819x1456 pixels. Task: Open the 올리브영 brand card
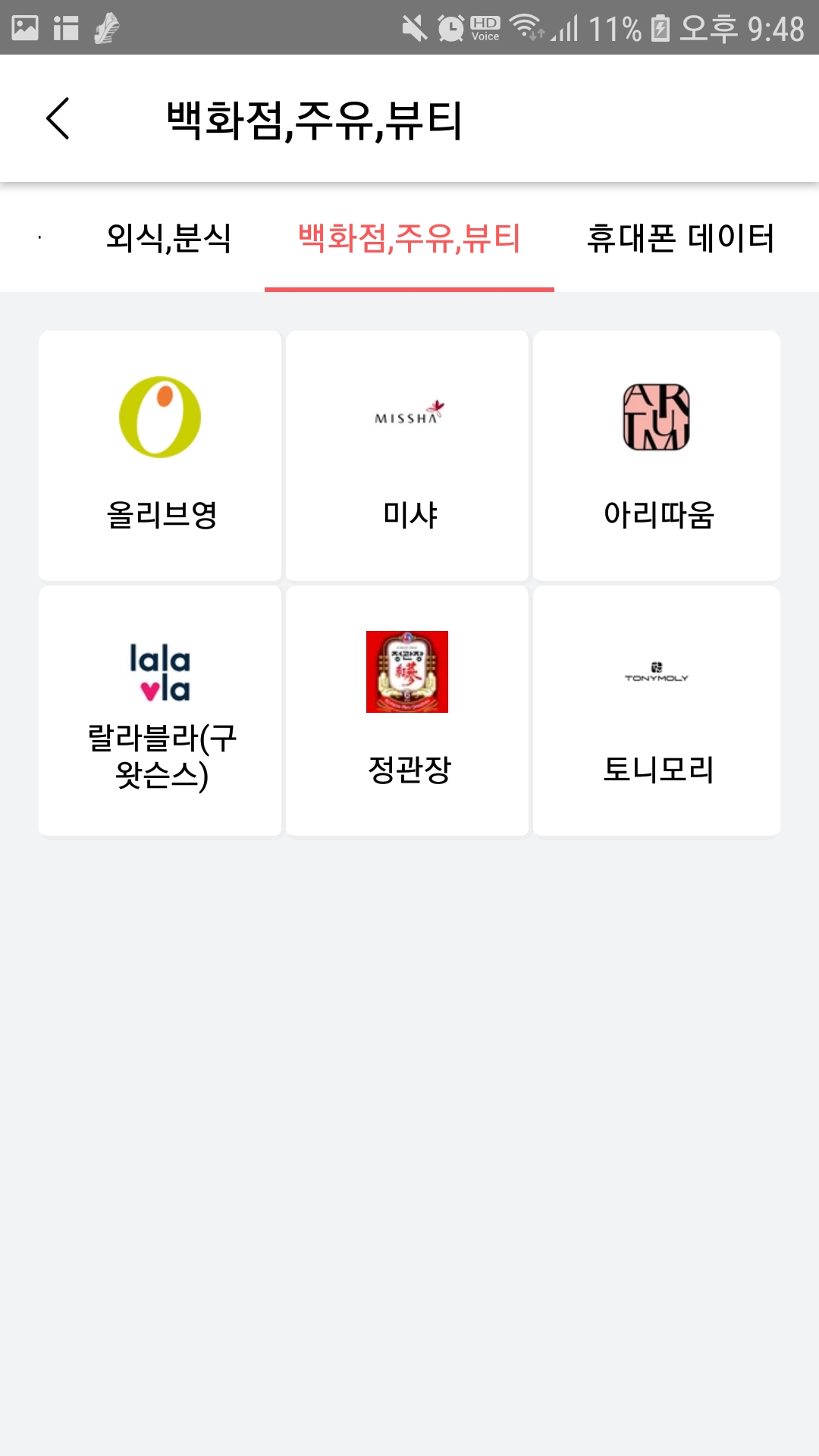tap(160, 455)
